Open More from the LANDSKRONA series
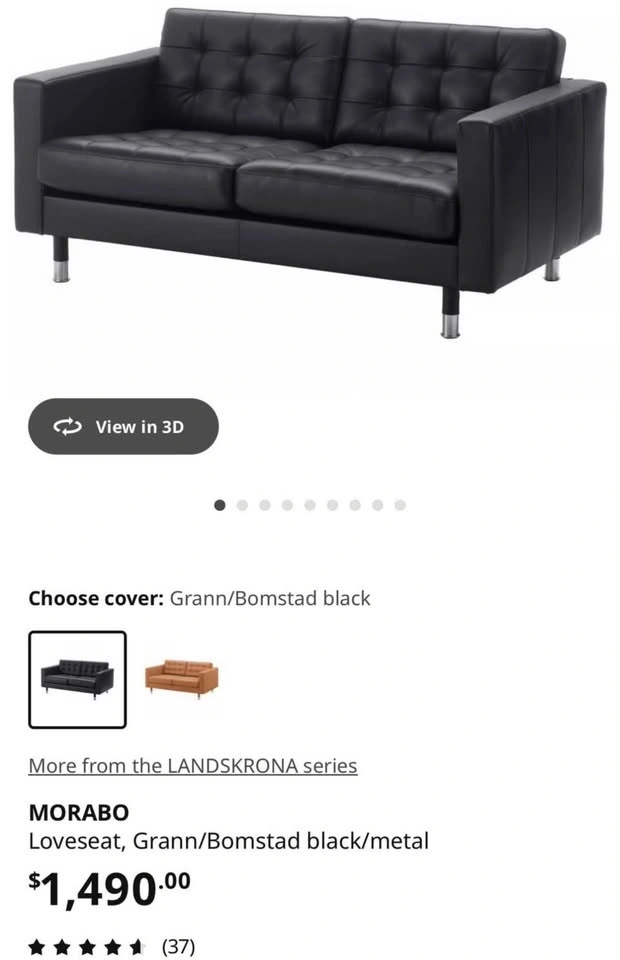The image size is (620, 960). (192, 766)
